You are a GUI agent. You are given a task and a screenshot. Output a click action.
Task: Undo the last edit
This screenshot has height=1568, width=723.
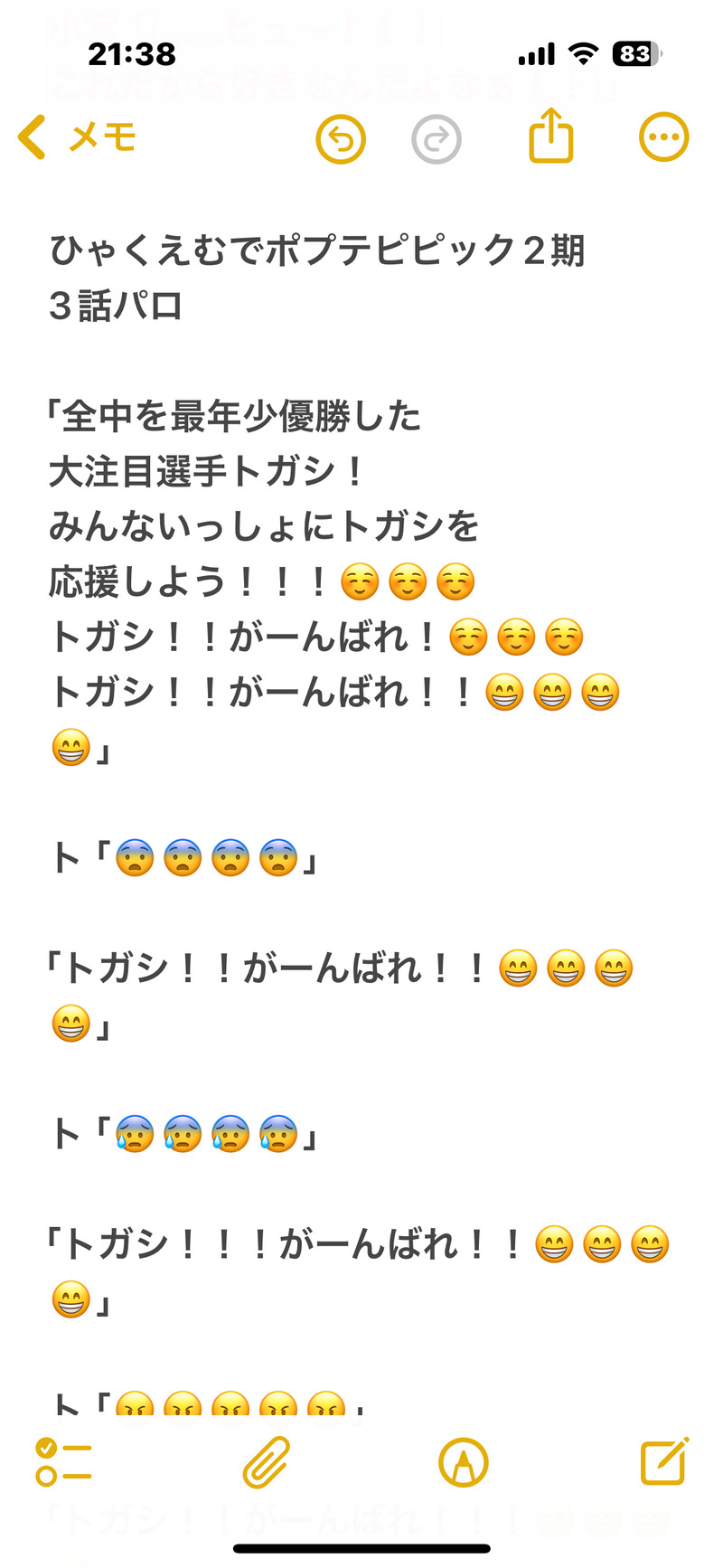coord(341,139)
